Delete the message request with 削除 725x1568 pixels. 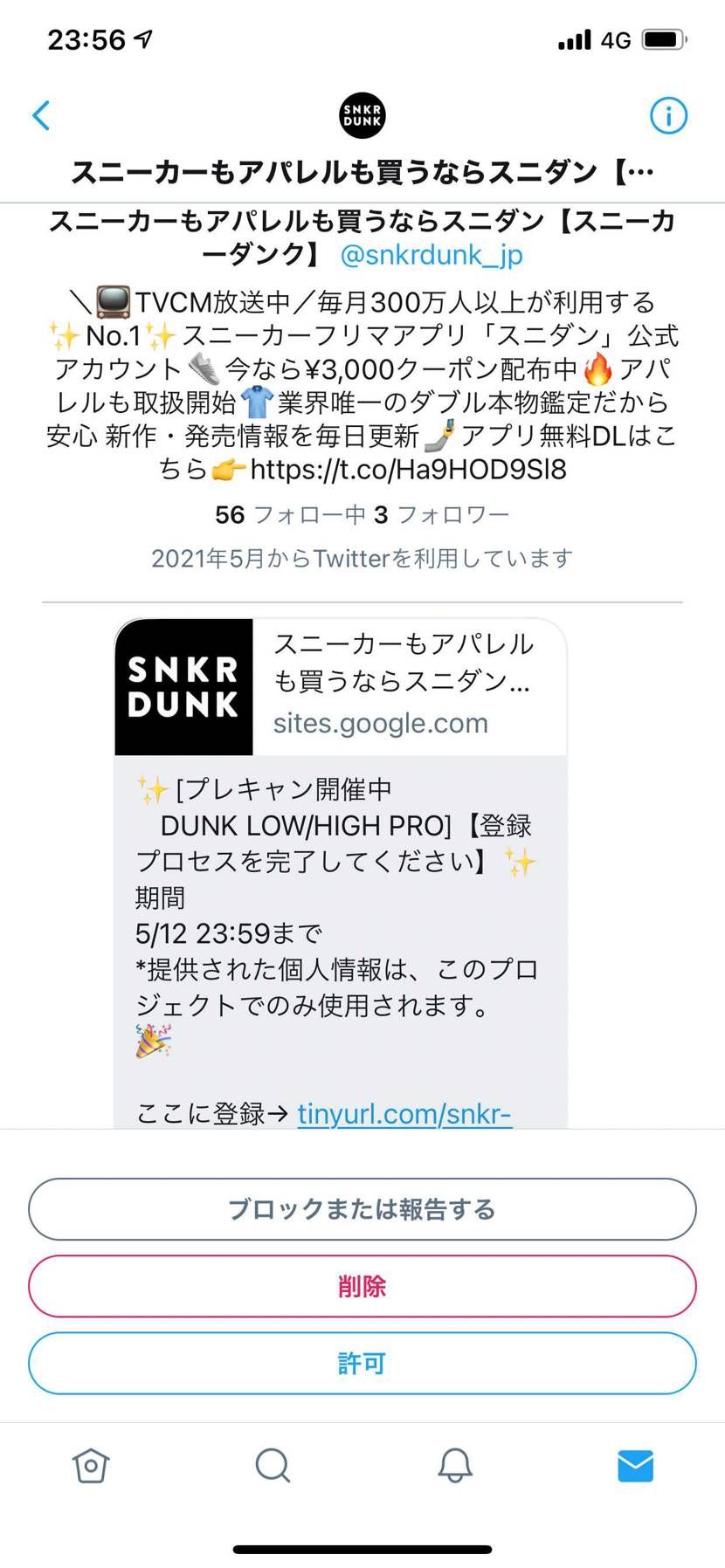[362, 1286]
